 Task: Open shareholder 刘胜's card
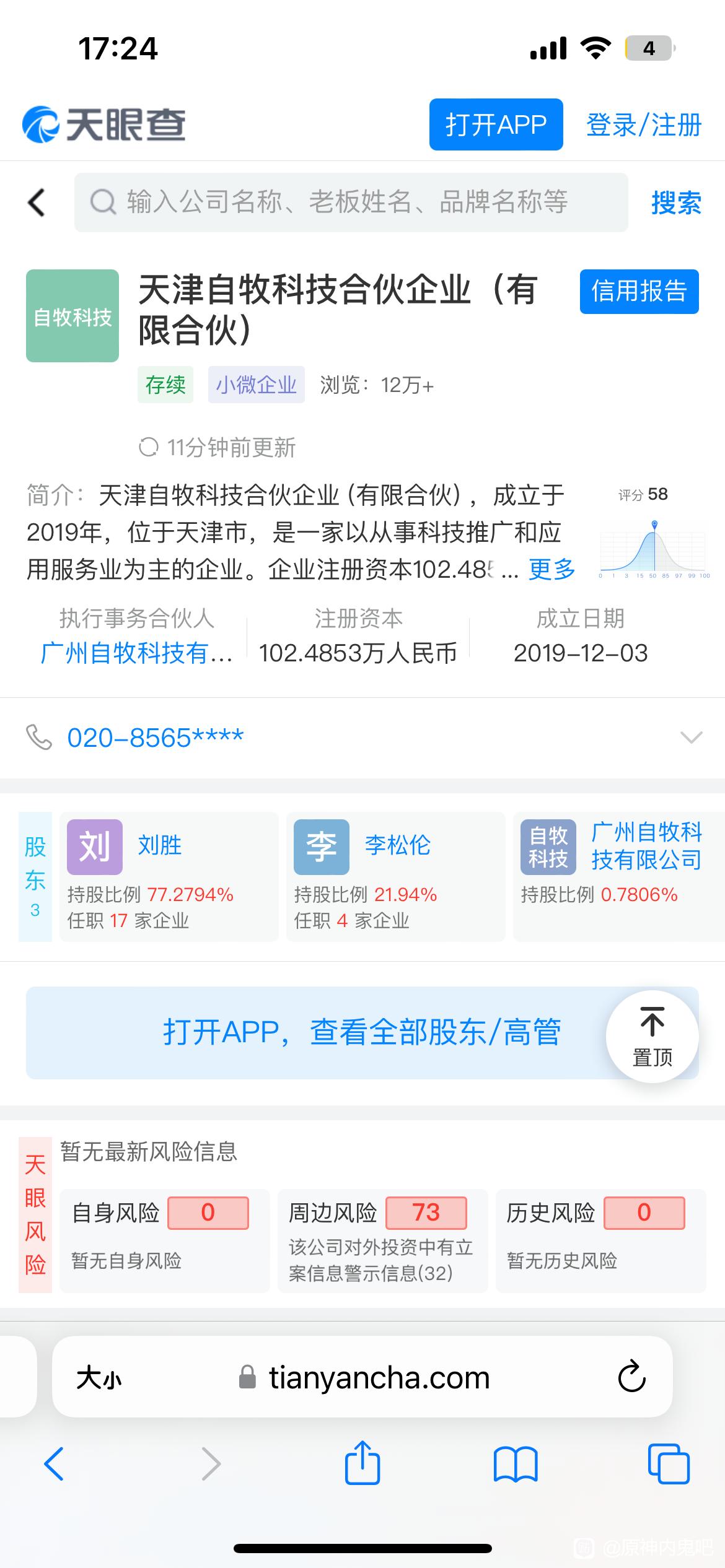pyautogui.click(x=169, y=876)
